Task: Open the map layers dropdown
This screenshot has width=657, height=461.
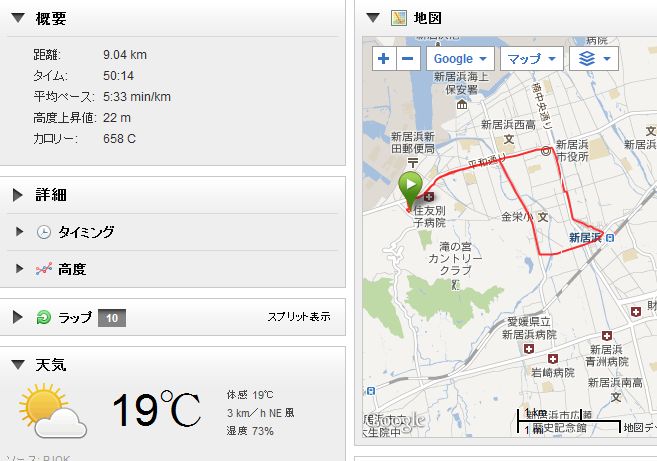Action: [594, 58]
